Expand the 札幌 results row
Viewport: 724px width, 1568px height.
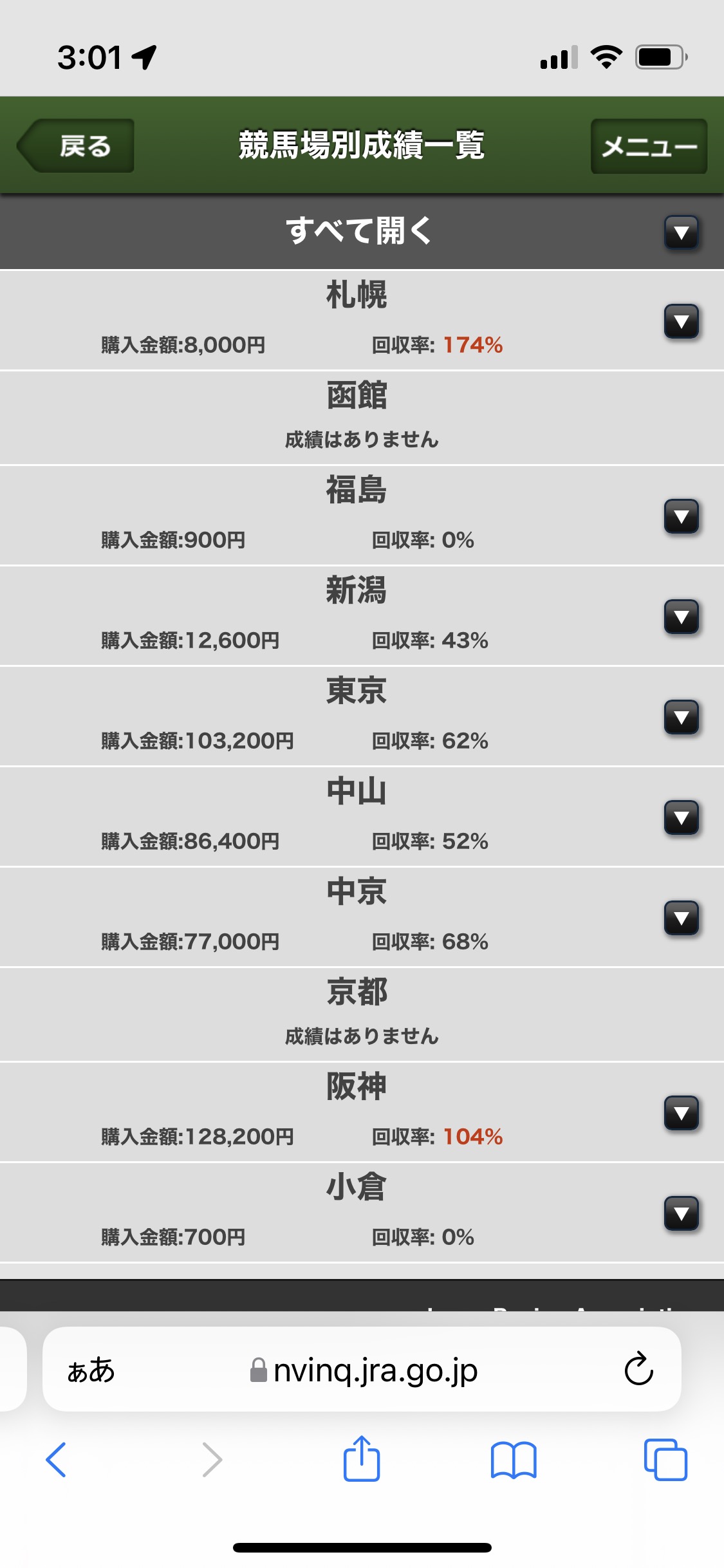coord(681,321)
